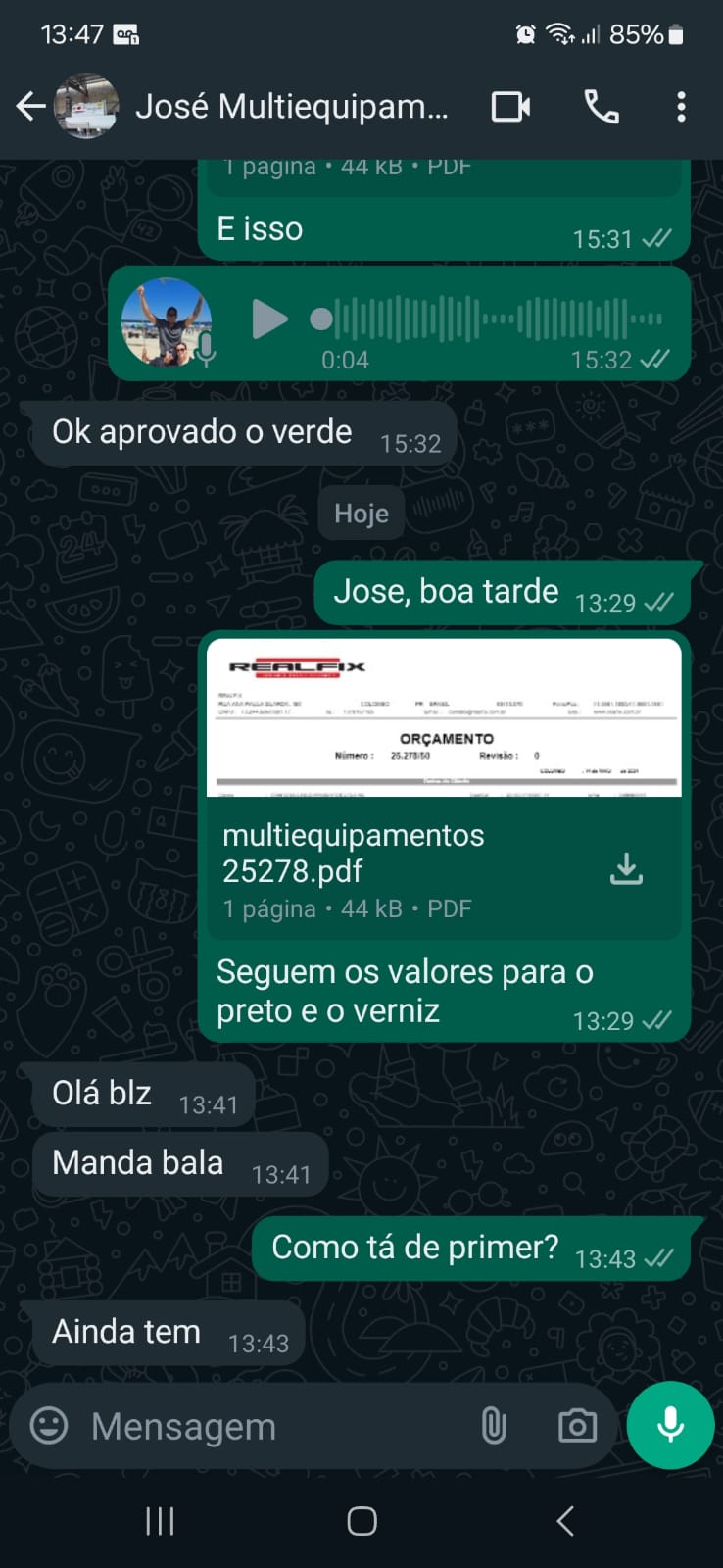723x1568 pixels.
Task: Open the emoji picker
Action: tap(49, 1425)
